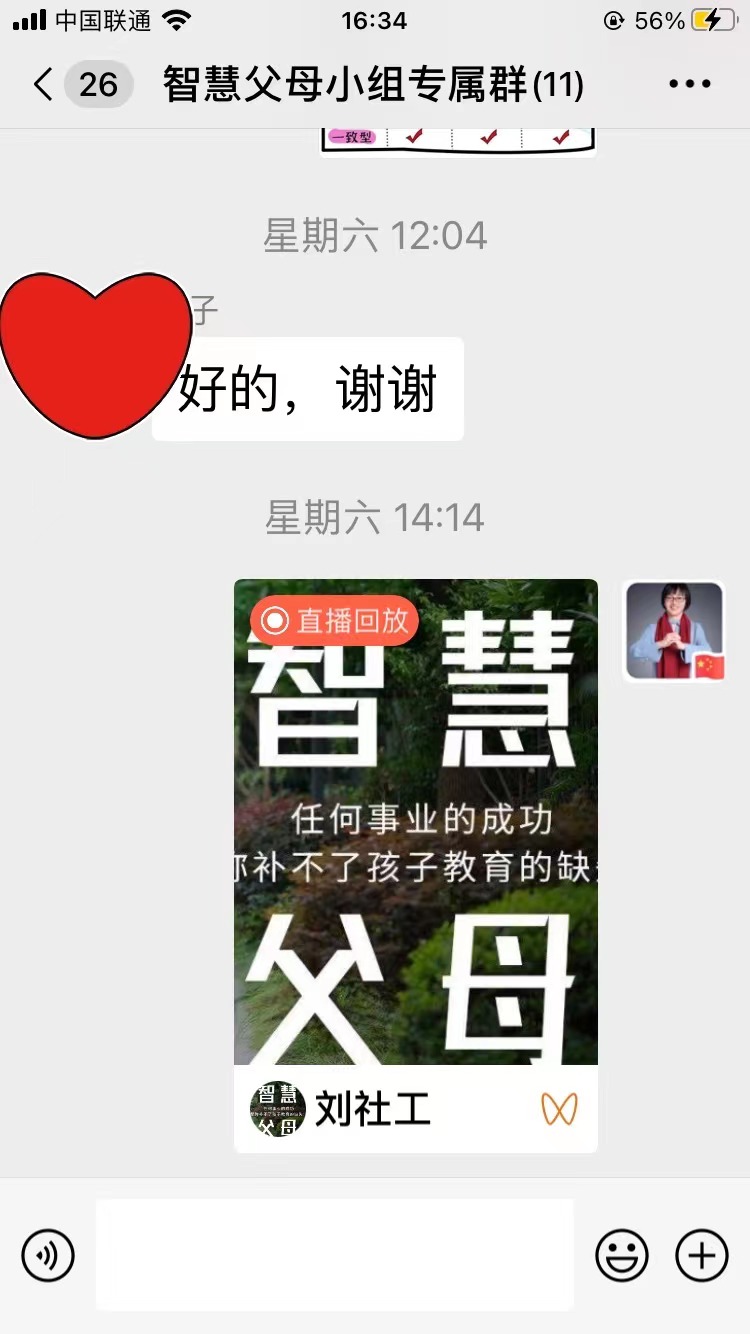The width and height of the screenshot is (750, 1334).
Task: Open the plus attachments panel
Action: click(x=702, y=1254)
